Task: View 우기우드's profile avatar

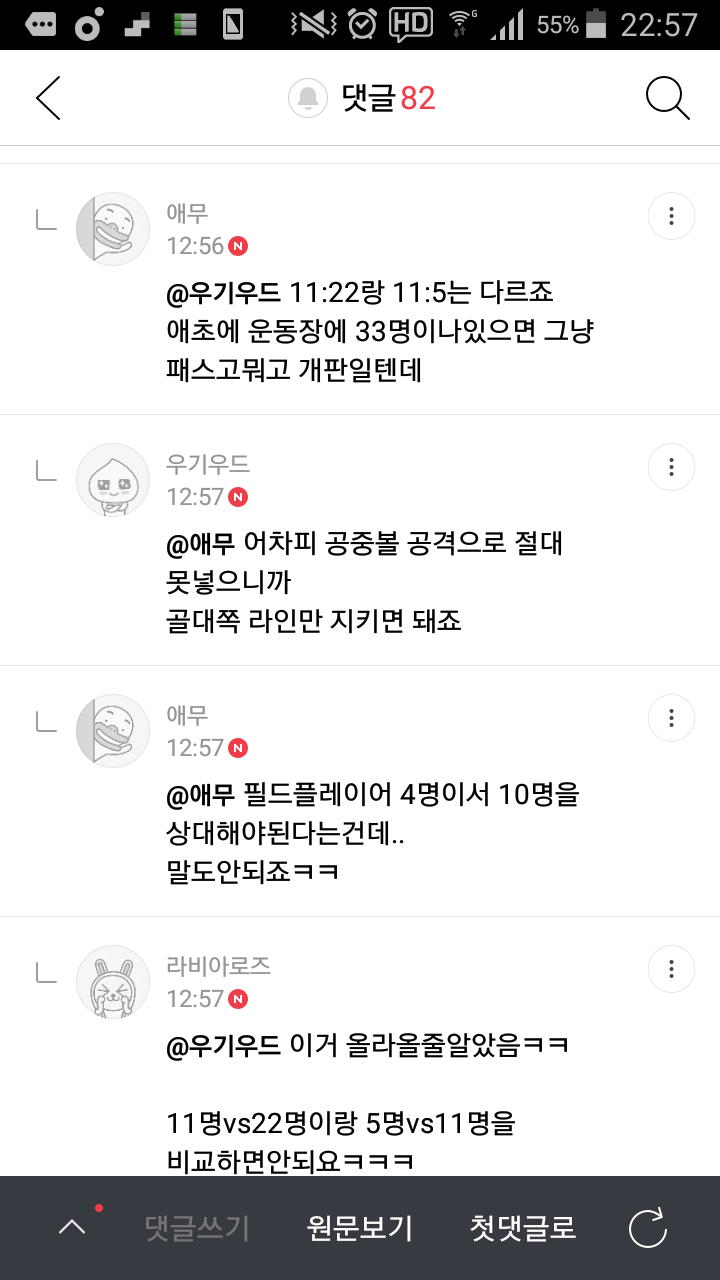Action: (113, 480)
